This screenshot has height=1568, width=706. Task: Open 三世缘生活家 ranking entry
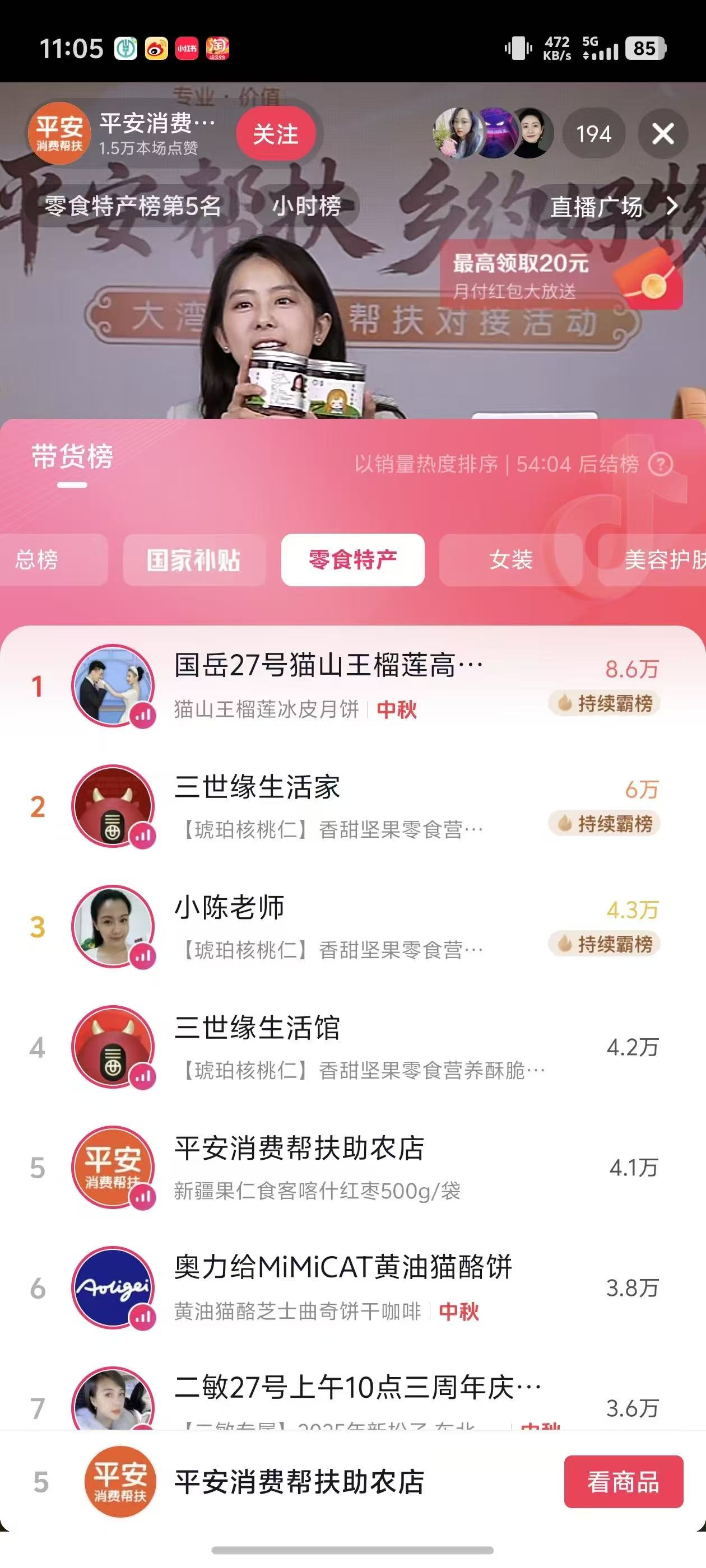point(329,806)
